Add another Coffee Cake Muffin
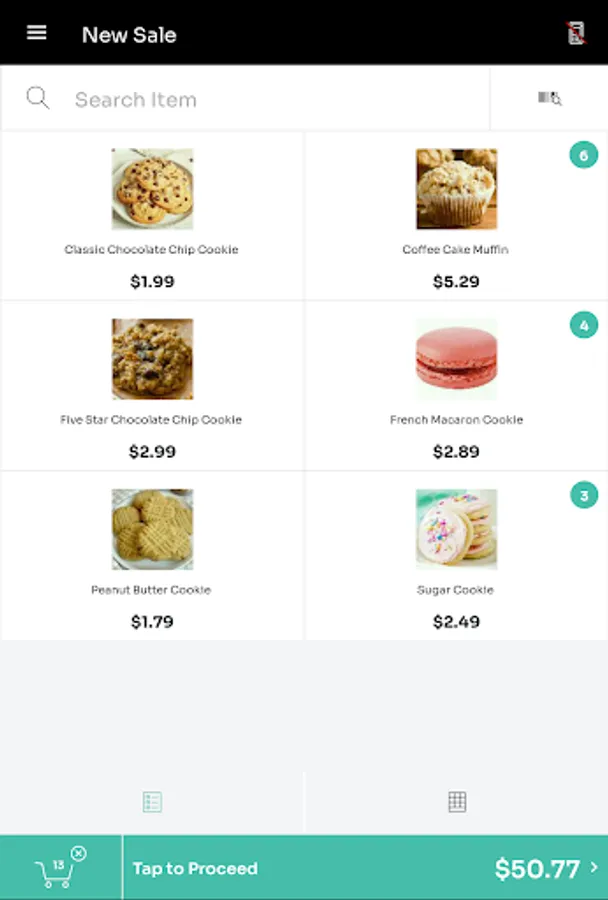 [x=456, y=215]
